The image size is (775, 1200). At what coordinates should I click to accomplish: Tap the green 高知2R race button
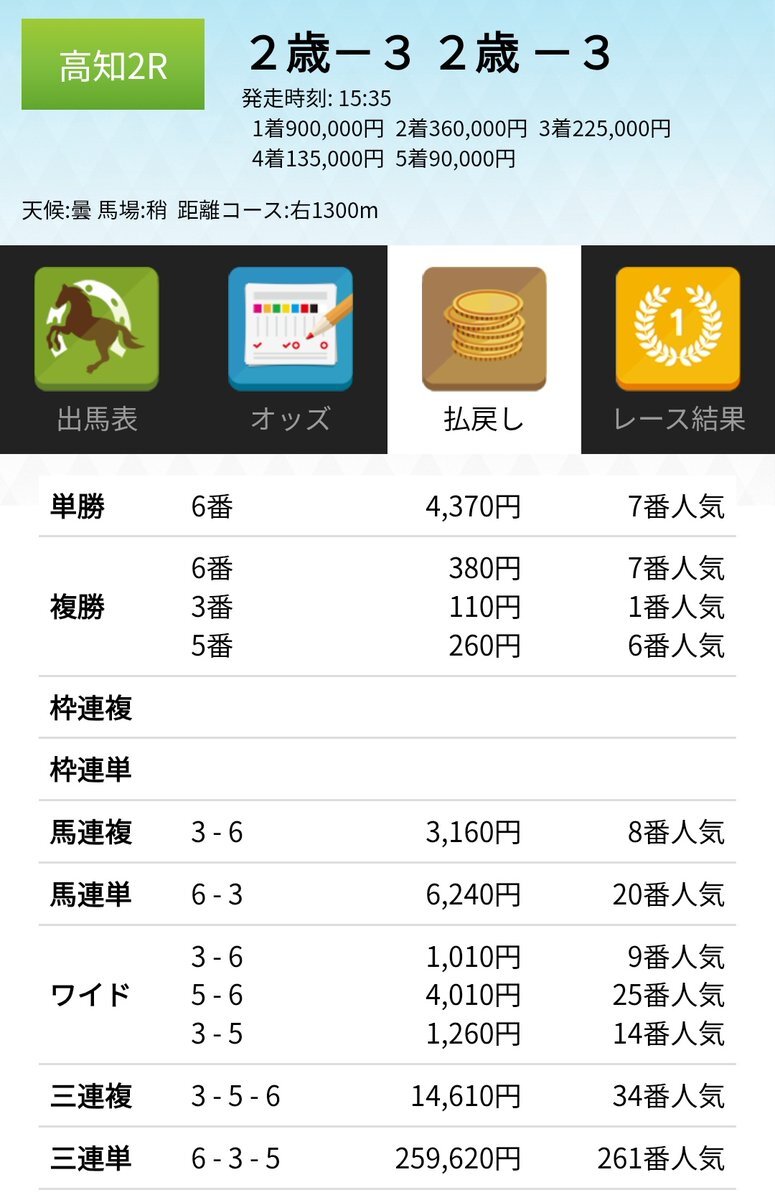click(113, 65)
